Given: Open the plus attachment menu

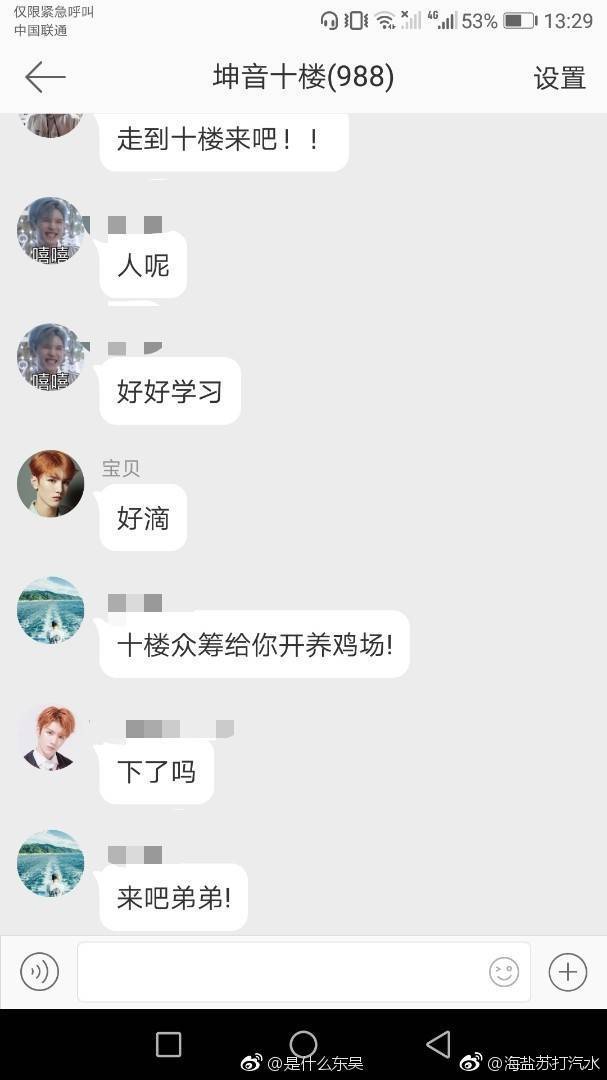Looking at the screenshot, I should coord(567,971).
